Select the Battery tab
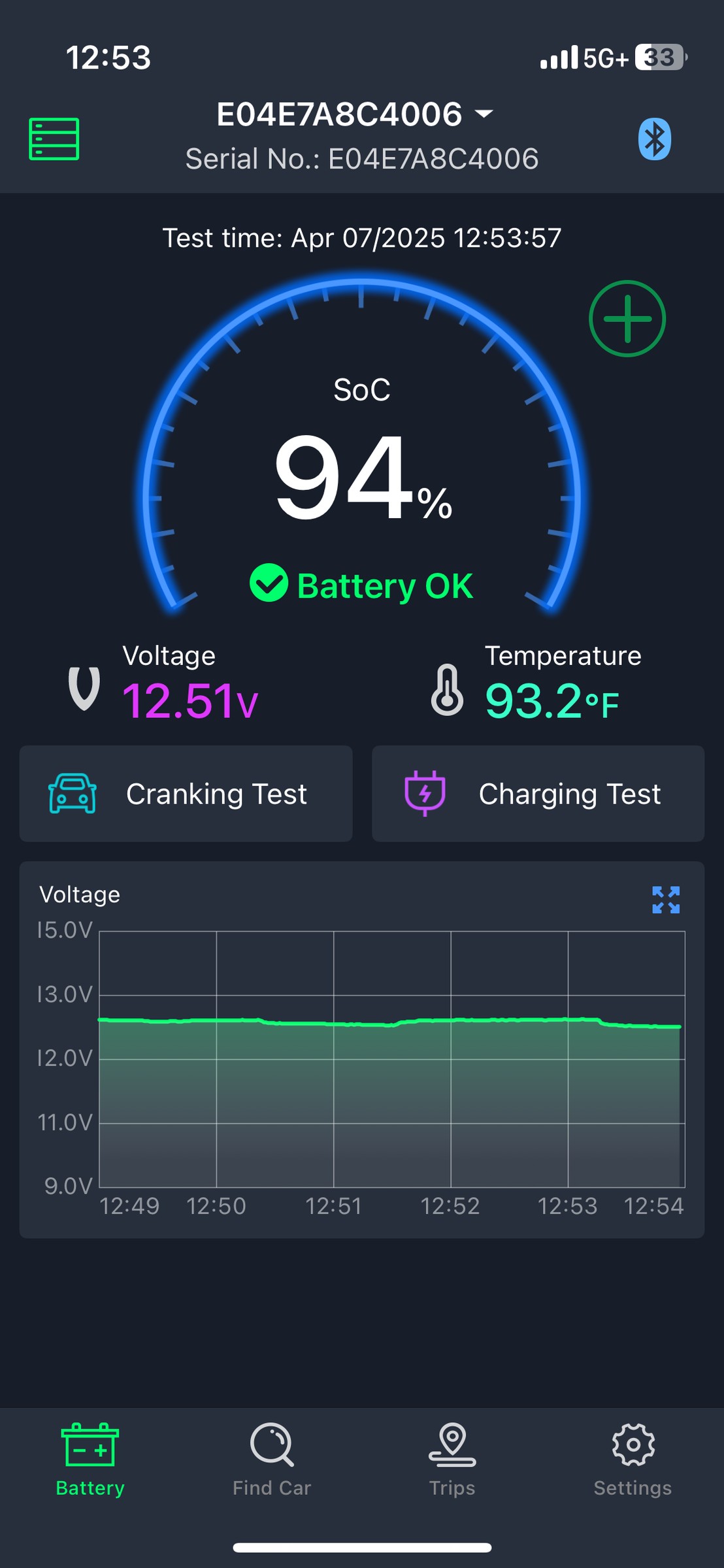 (x=90, y=1460)
